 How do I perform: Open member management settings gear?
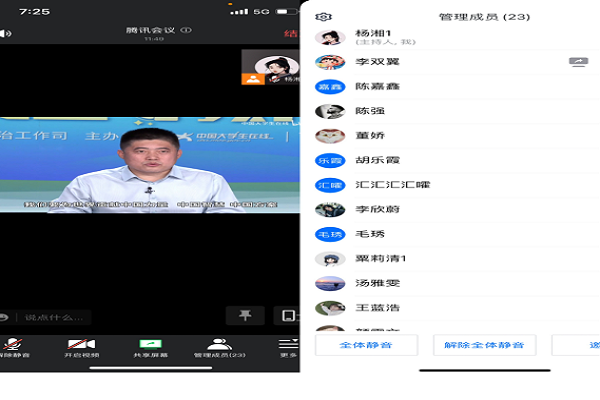click(322, 17)
